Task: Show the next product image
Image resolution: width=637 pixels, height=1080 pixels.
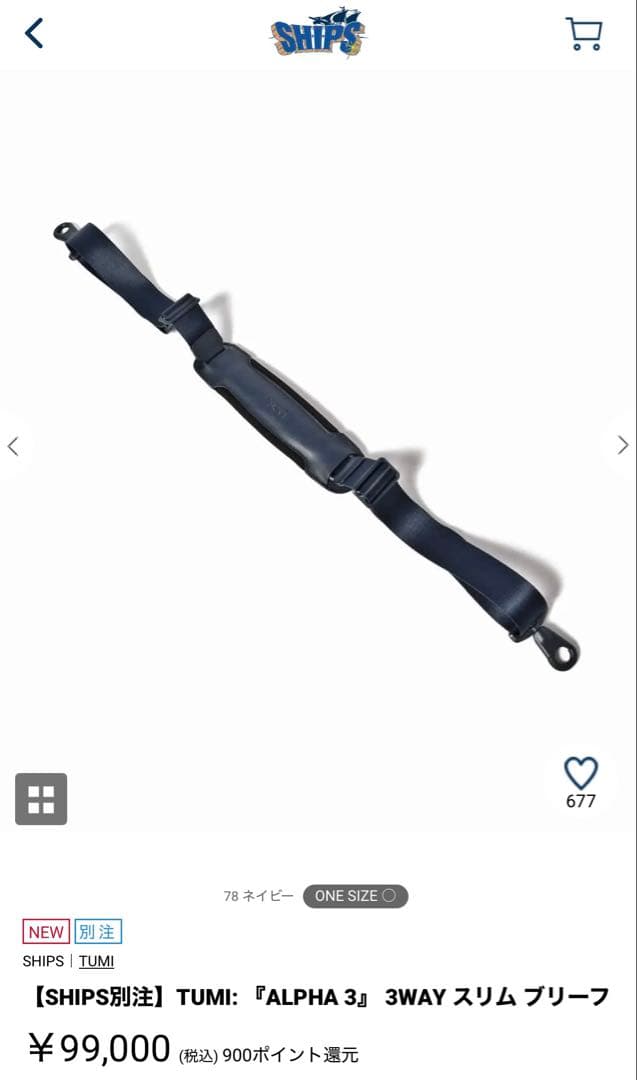Action: (x=622, y=446)
